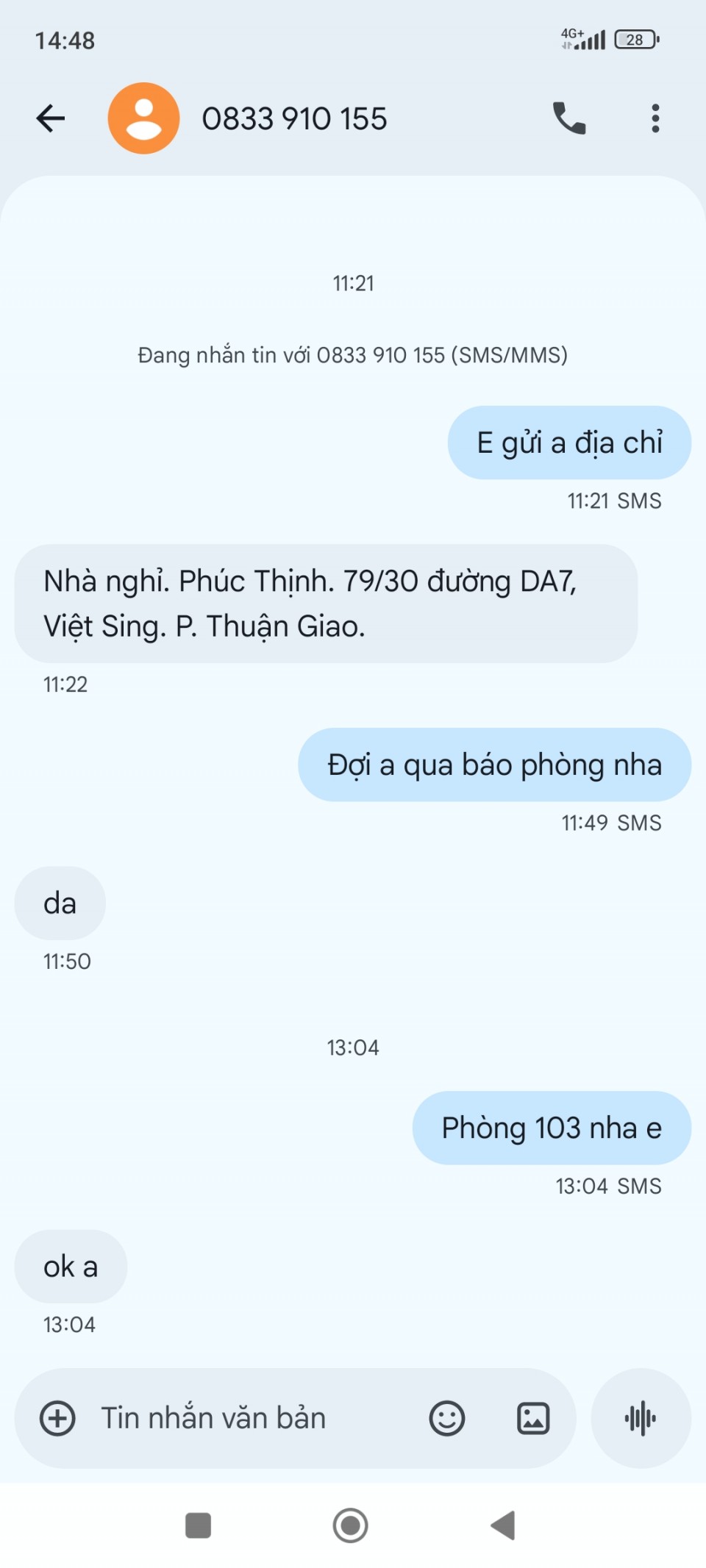Open recent apps from the navigation bar
Image resolution: width=706 pixels, height=1568 pixels.
198,1525
